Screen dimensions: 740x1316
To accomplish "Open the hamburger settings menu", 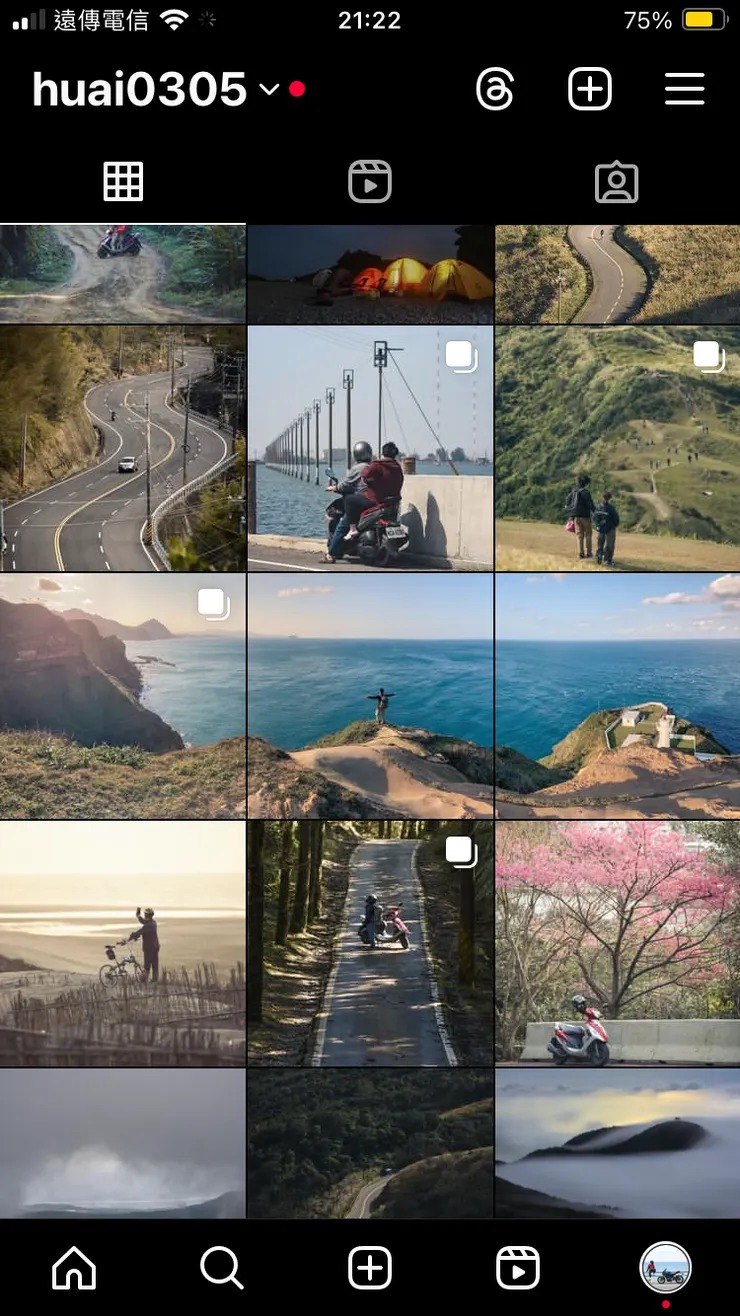I will click(x=685, y=90).
